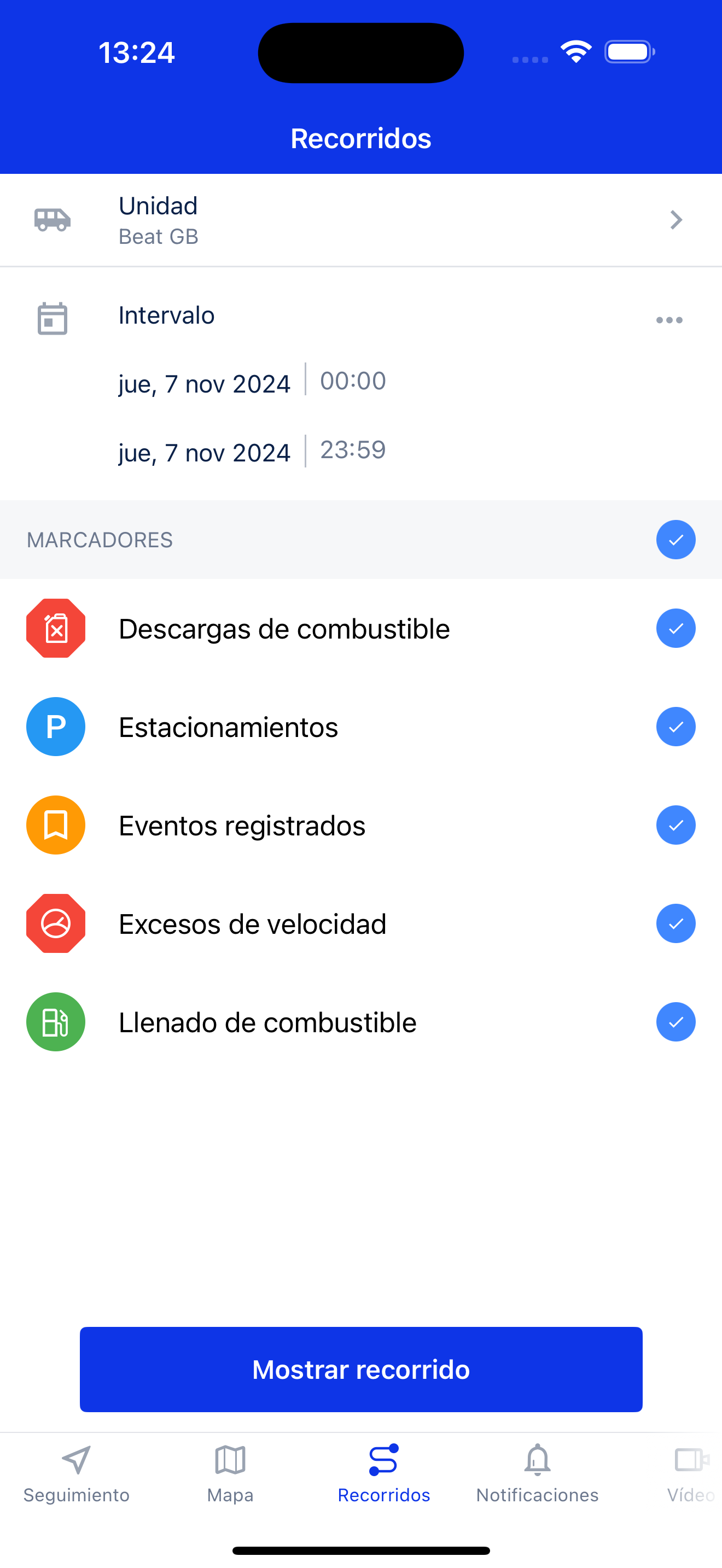Uncheck Llenado de combustible marker

pos(676,1022)
